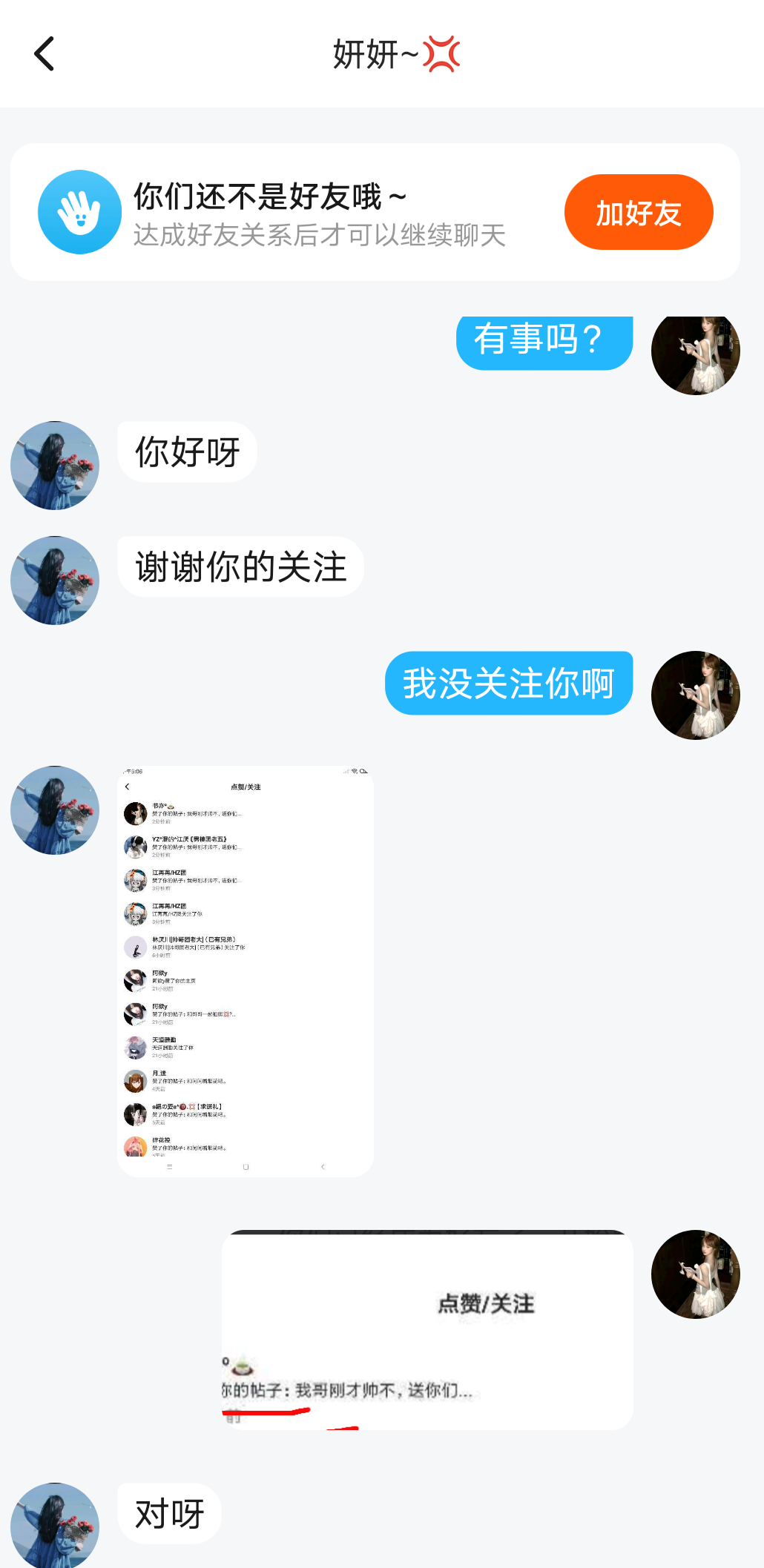Open my avatar next to 我没关注你啊
The width and height of the screenshot is (764, 1568).
695,695
